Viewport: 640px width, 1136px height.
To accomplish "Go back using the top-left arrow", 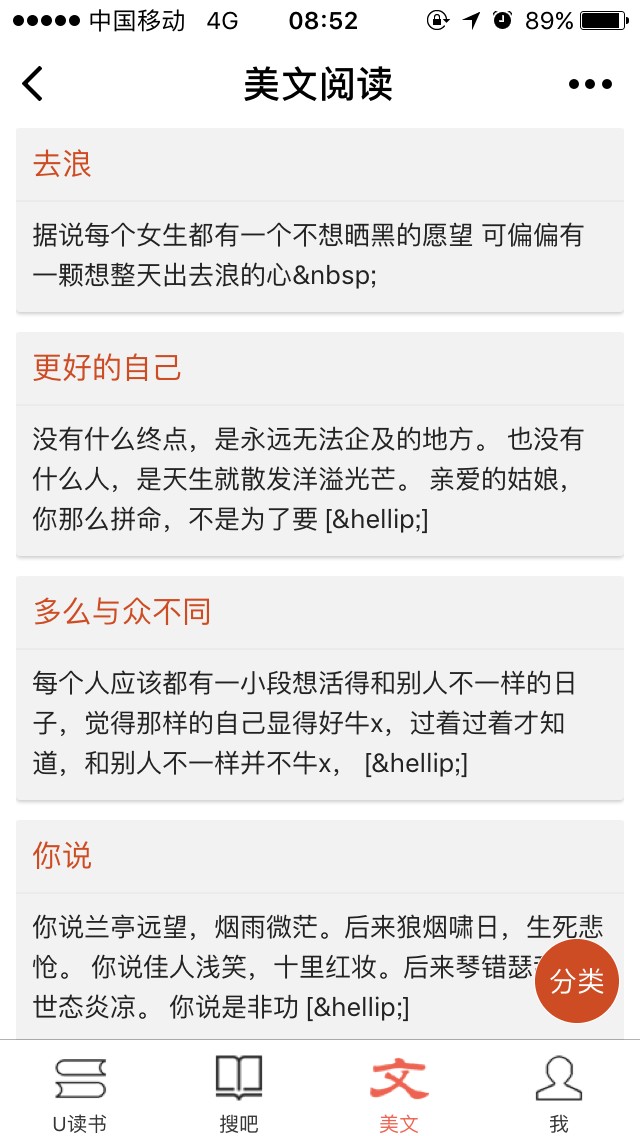I will (x=33, y=83).
